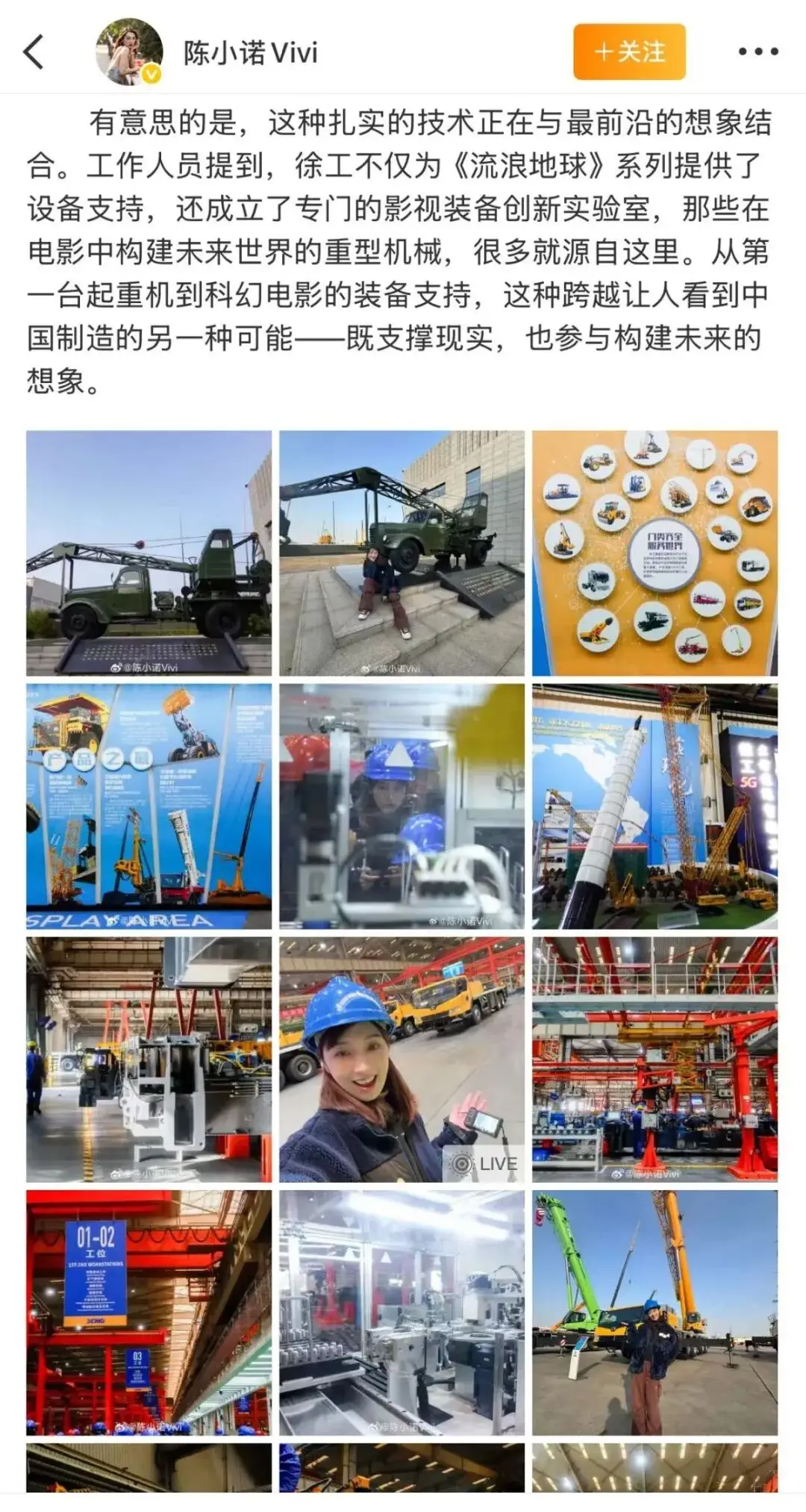Open the blue DISPLAY AREA product boards photo
The image size is (806, 1512).
pos(149,806)
